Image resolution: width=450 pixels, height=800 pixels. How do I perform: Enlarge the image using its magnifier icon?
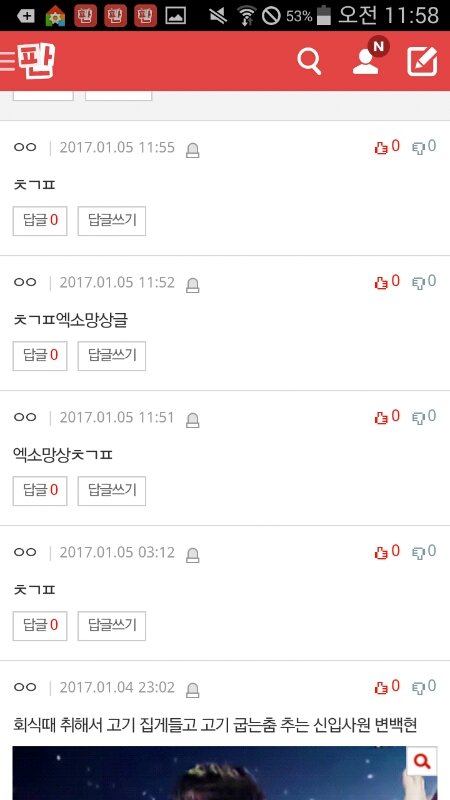click(422, 761)
